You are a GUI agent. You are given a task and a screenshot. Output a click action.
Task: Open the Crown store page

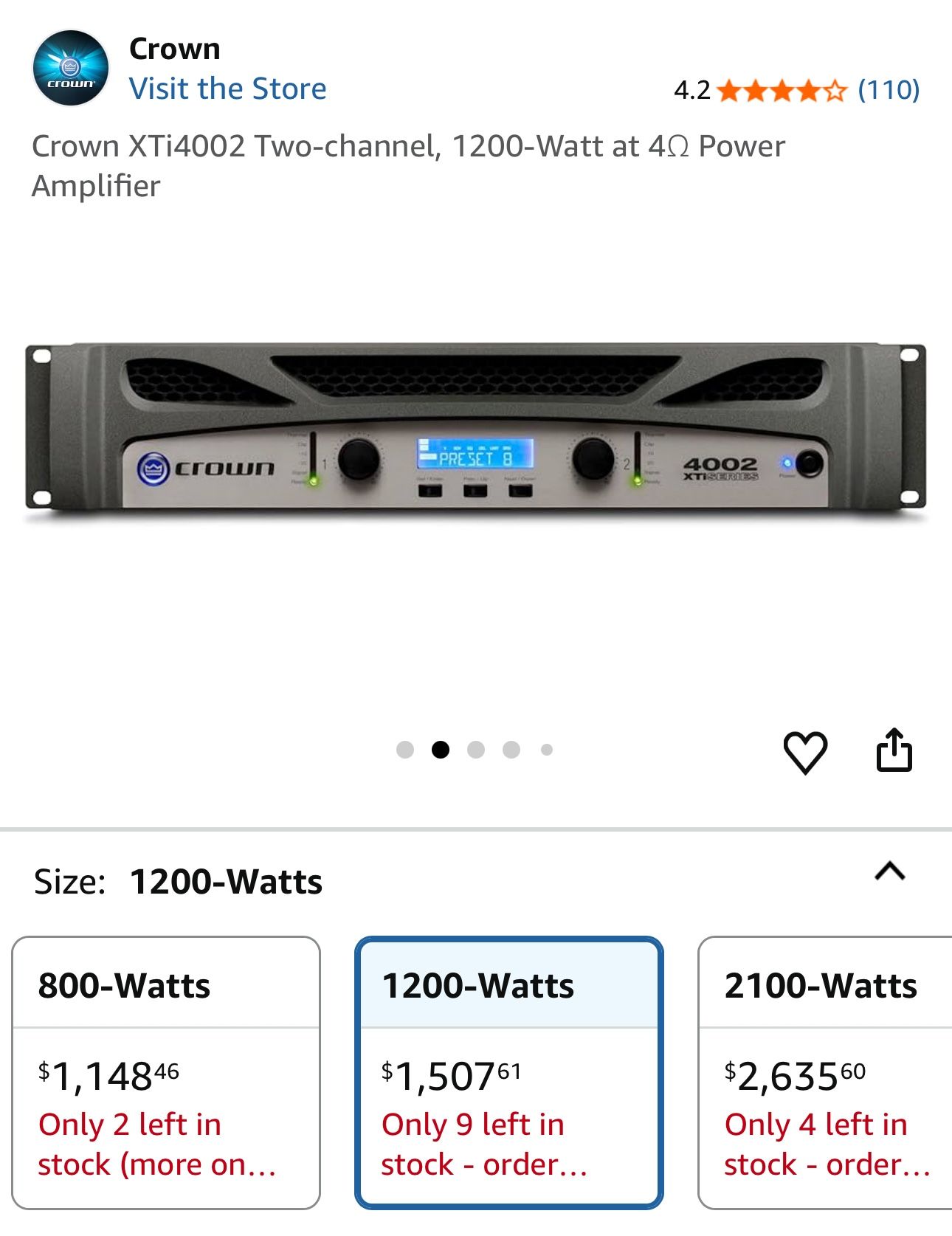click(x=229, y=89)
